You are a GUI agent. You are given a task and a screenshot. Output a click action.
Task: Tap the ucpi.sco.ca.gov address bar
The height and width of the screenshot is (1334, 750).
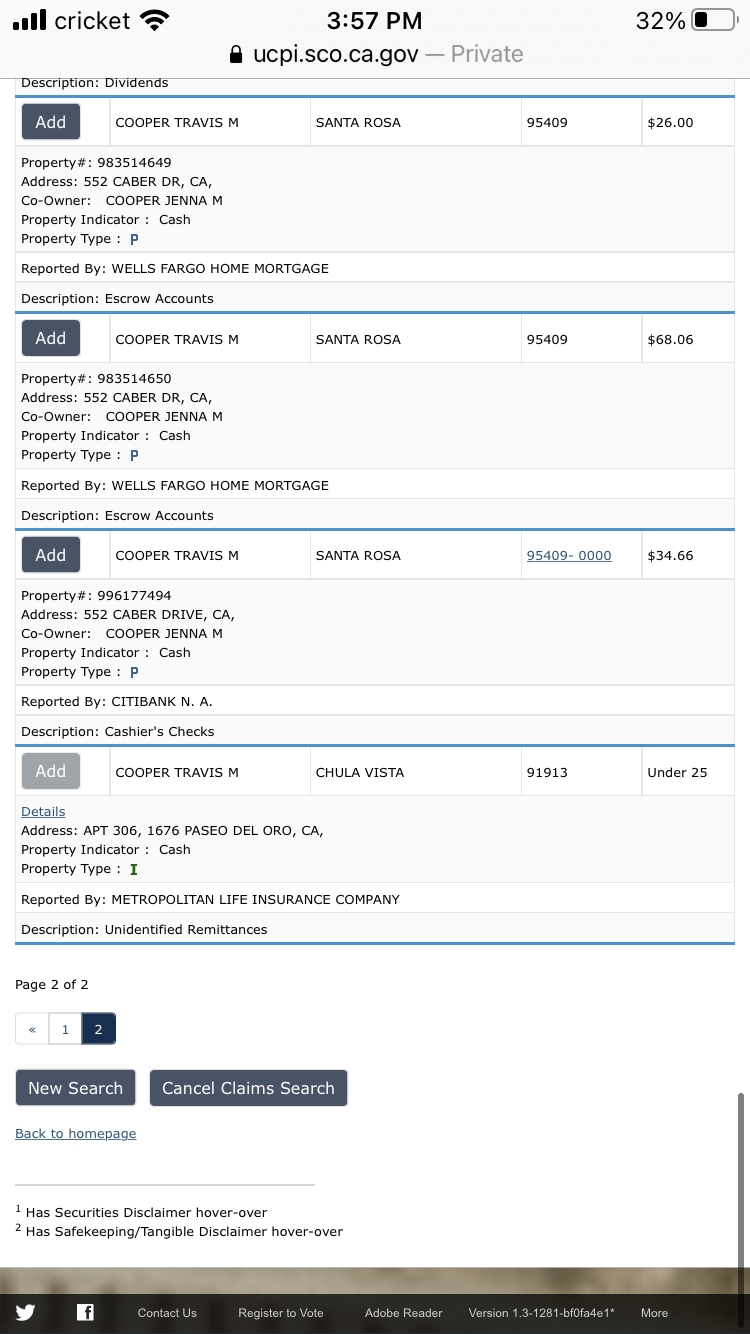375,54
